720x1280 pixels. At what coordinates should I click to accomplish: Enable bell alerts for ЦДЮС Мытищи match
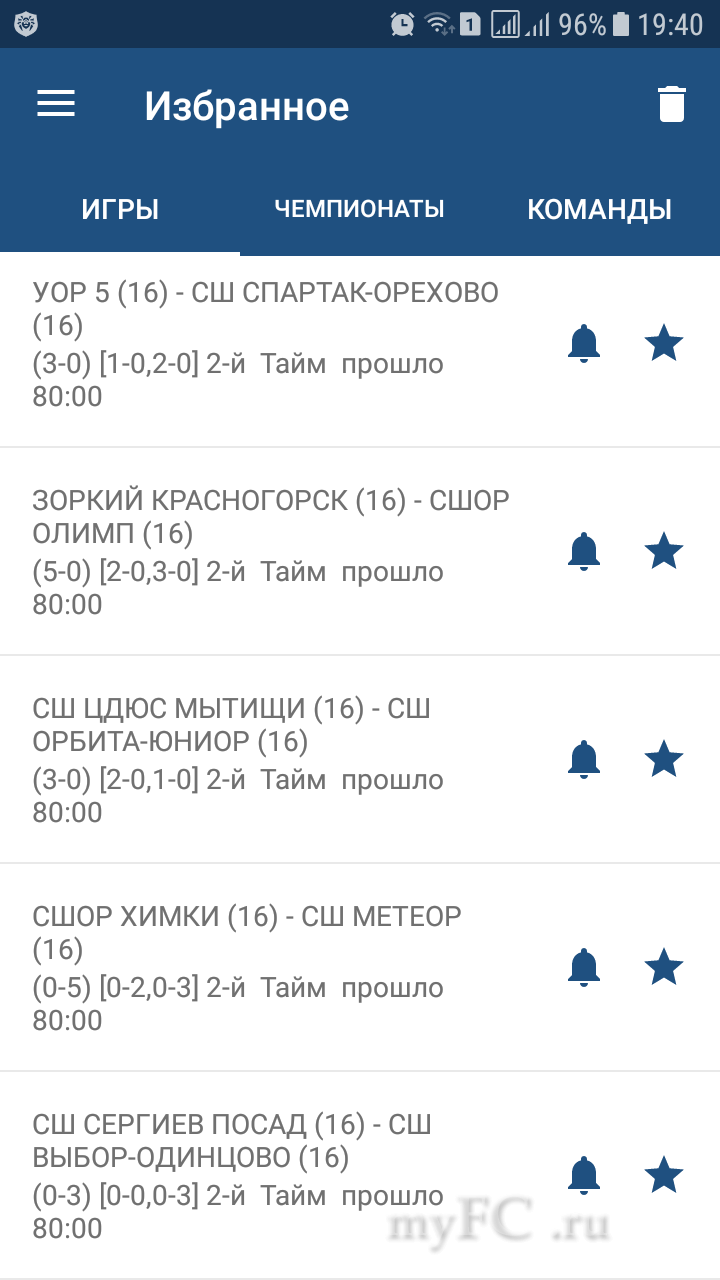click(x=584, y=759)
